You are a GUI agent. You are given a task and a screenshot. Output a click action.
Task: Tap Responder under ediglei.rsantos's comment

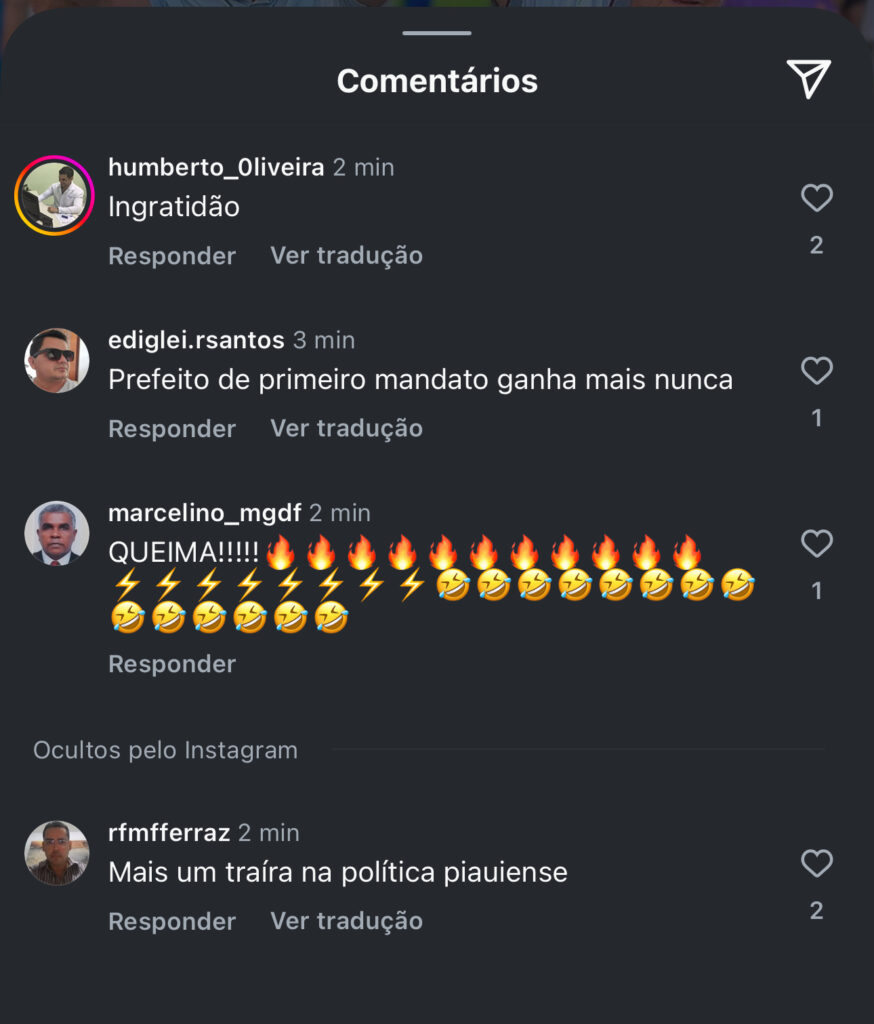172,428
